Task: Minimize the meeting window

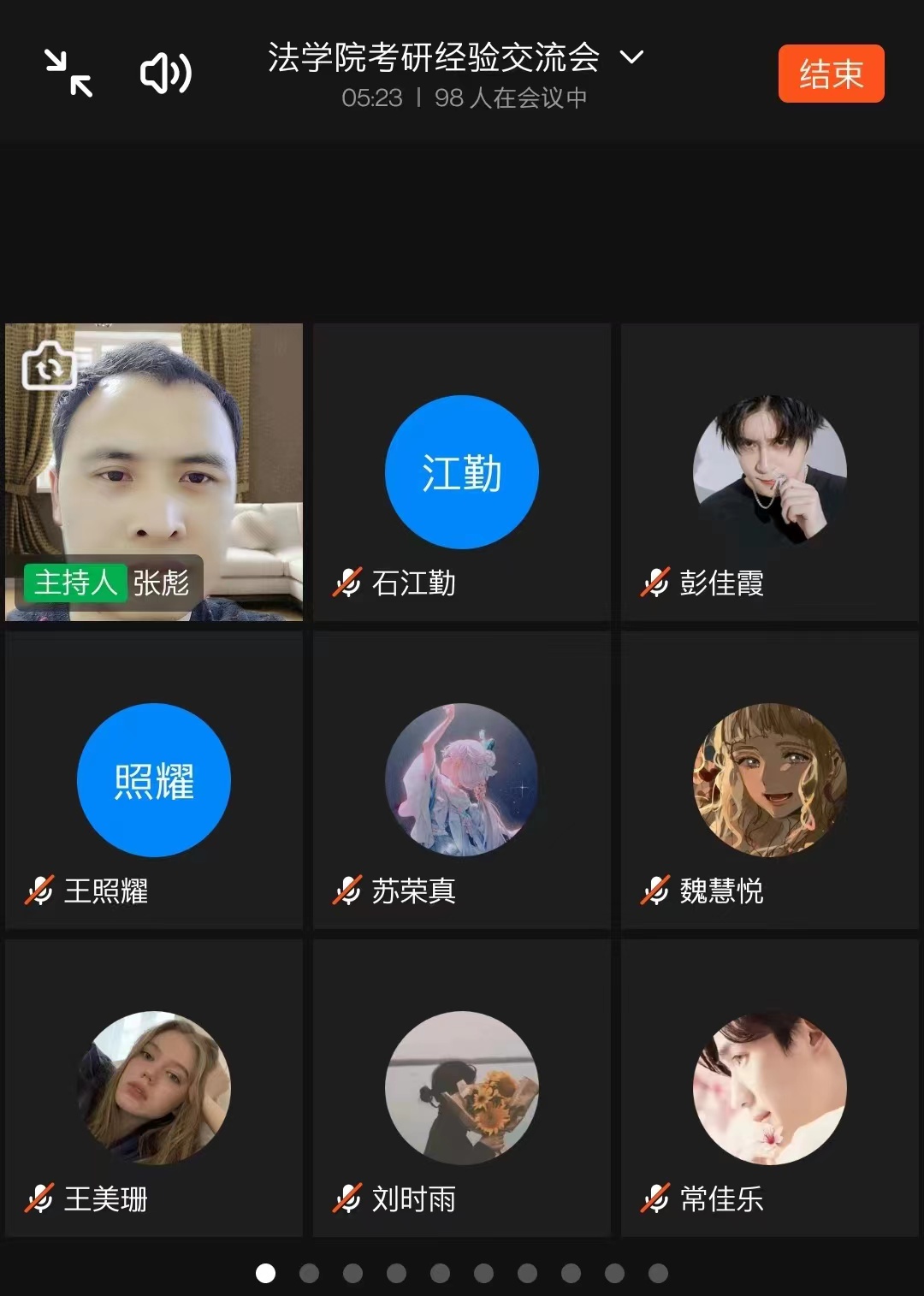Action: pyautogui.click(x=68, y=74)
